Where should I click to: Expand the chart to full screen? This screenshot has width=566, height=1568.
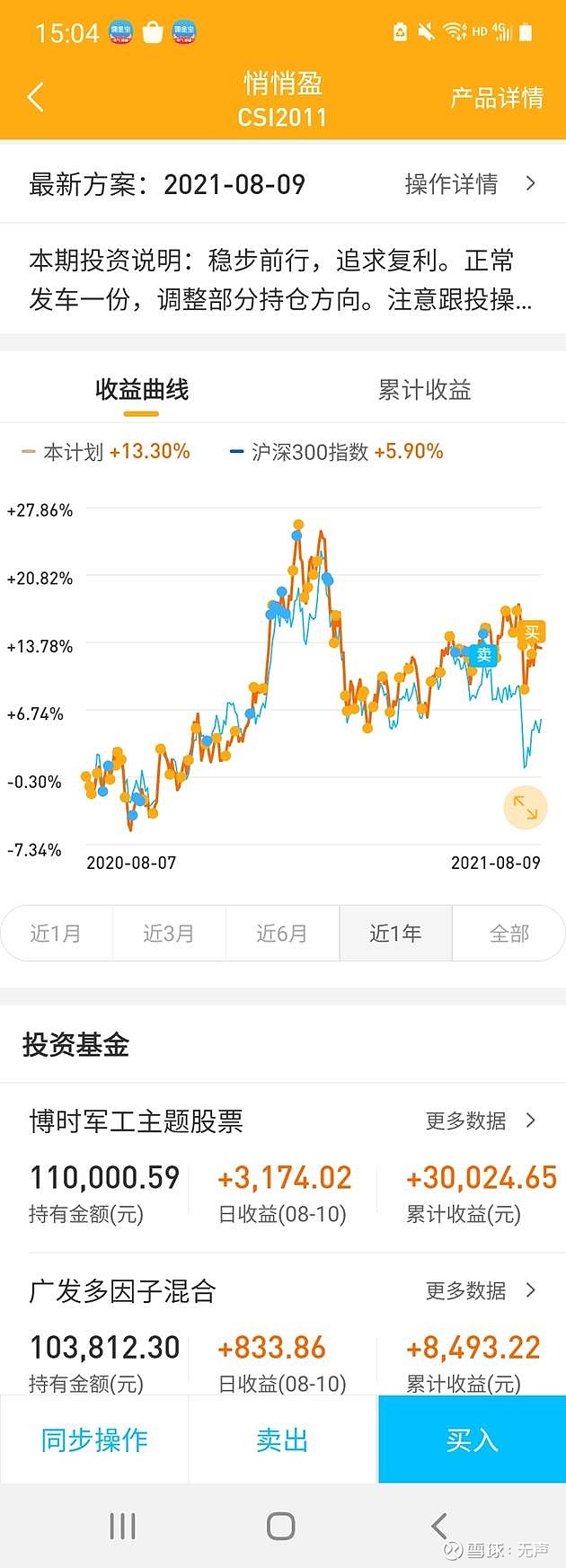(525, 806)
